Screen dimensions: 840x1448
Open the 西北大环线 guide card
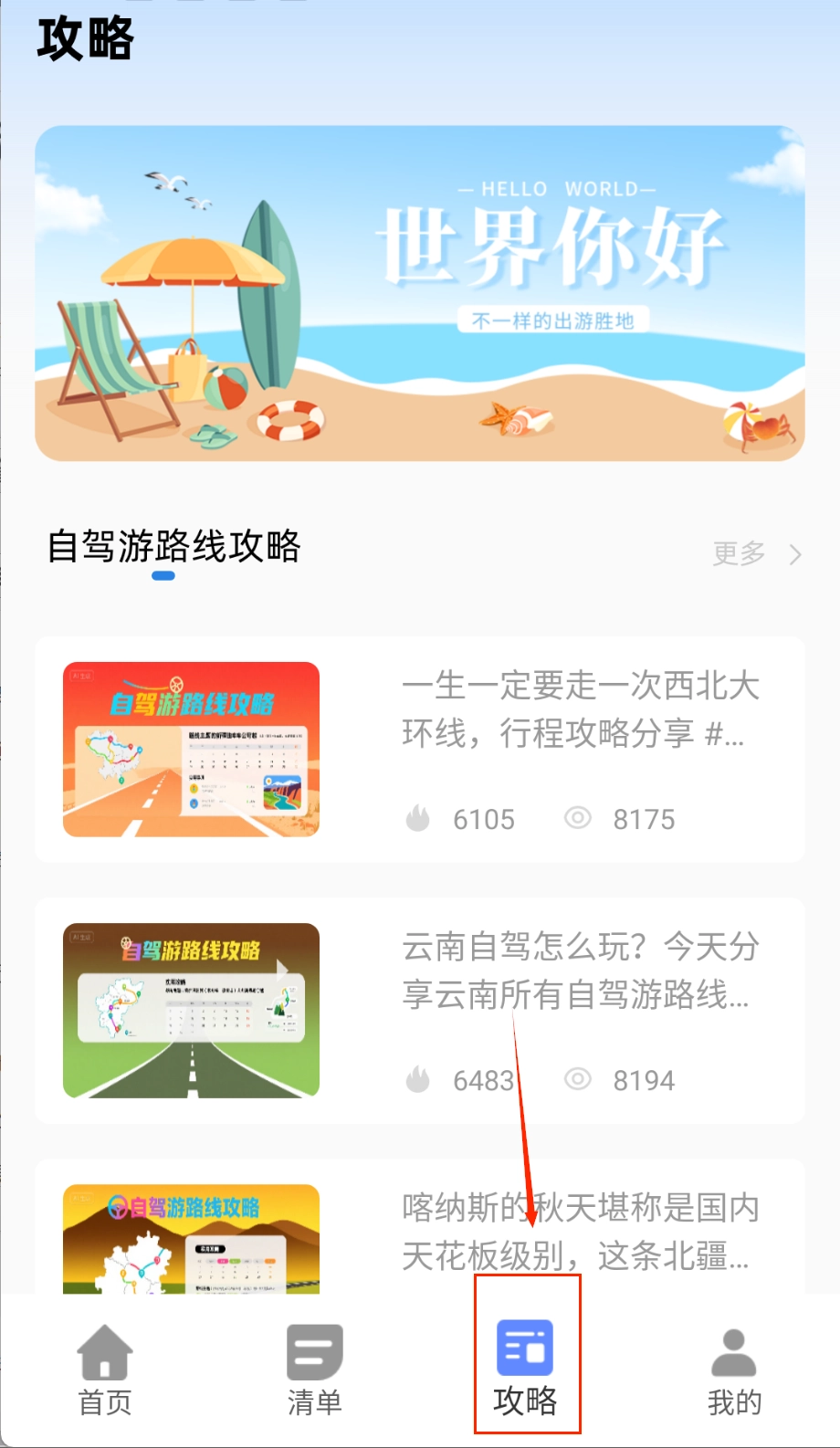pos(420,750)
